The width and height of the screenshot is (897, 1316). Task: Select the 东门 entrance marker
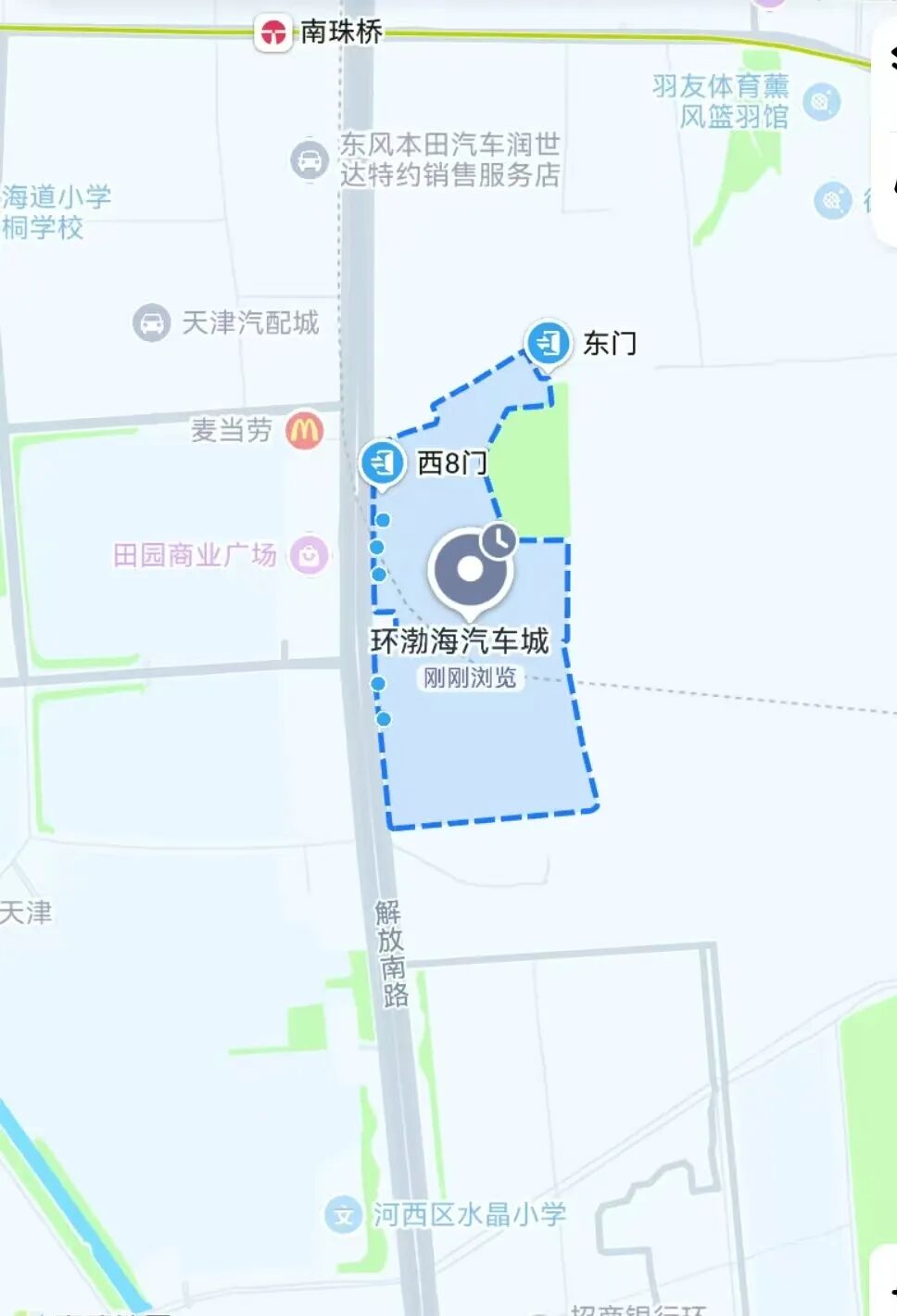coord(548,344)
